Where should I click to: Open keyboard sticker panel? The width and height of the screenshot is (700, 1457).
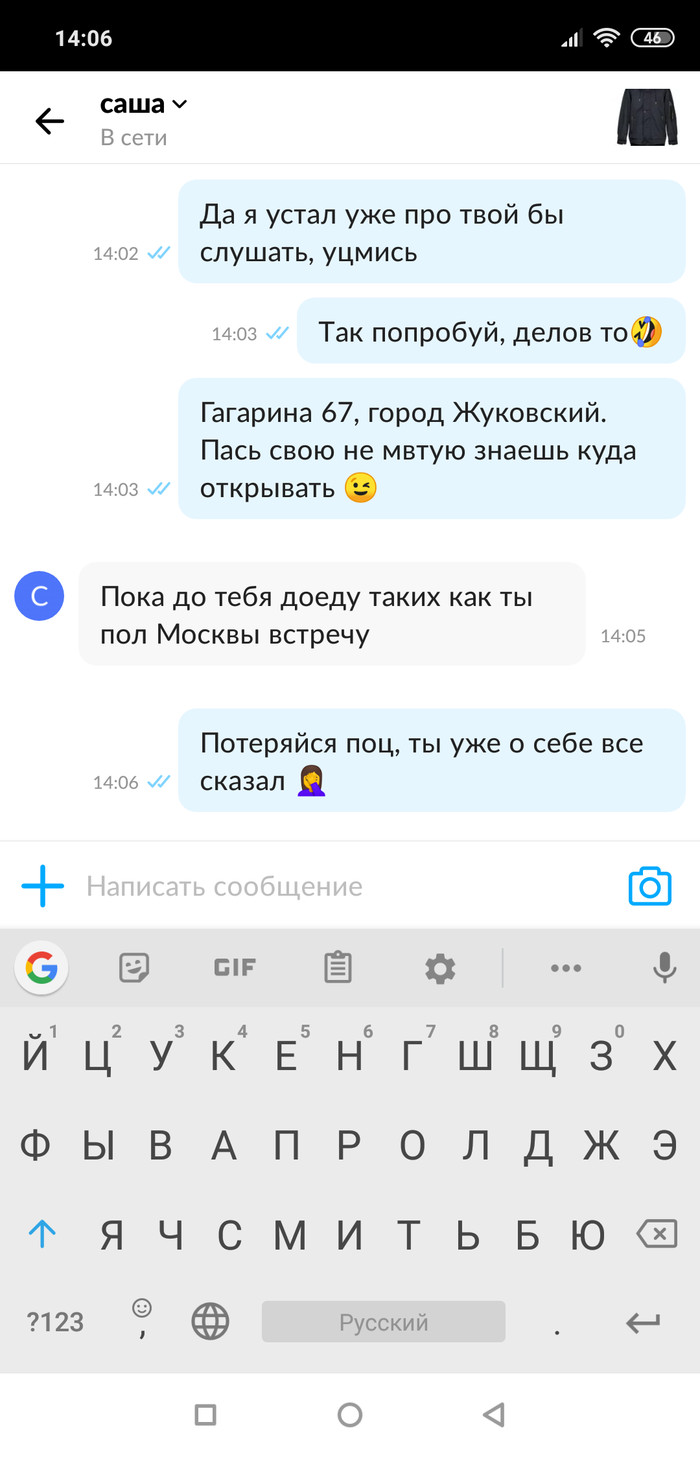pyautogui.click(x=134, y=967)
